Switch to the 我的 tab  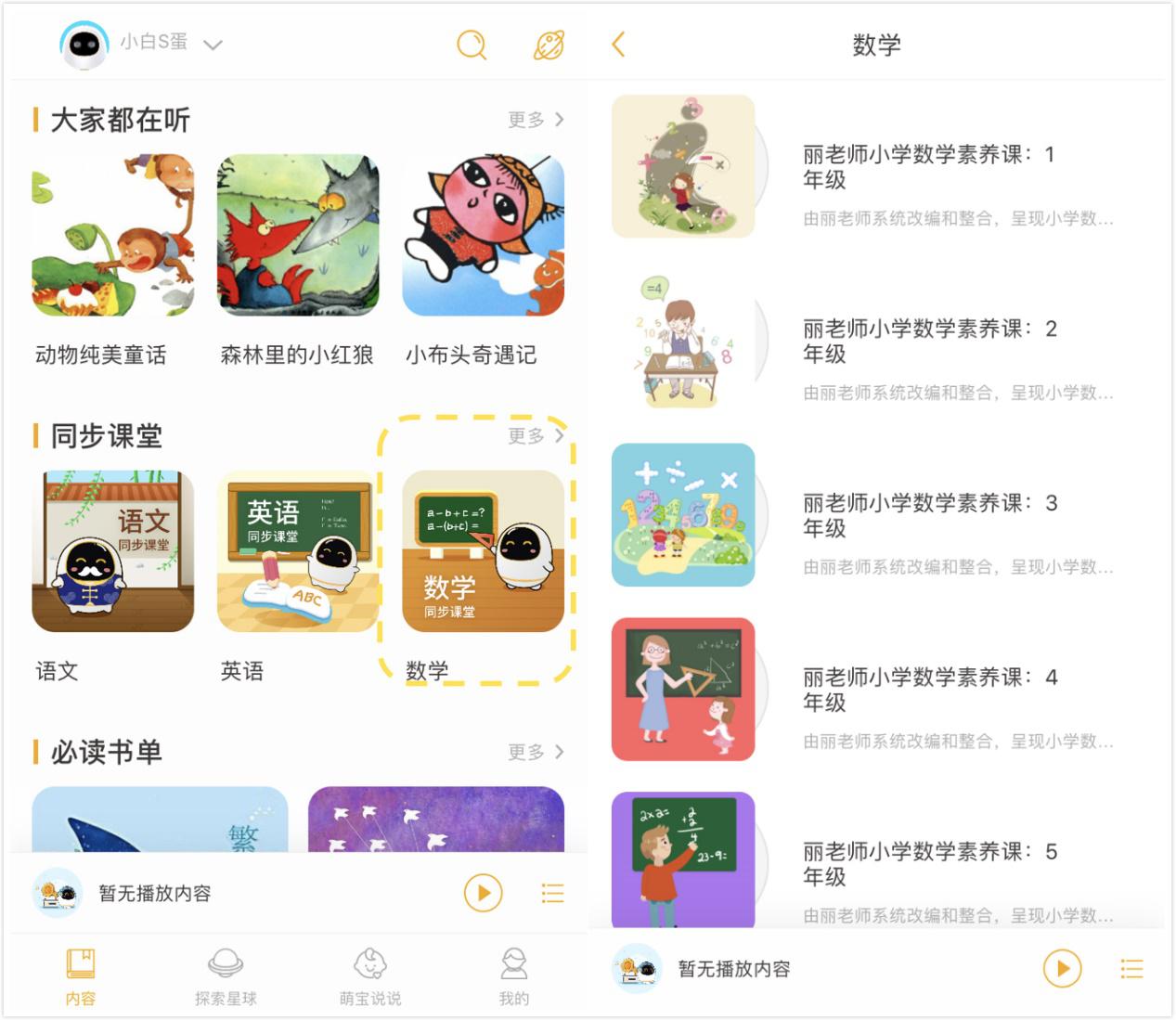coord(513,976)
